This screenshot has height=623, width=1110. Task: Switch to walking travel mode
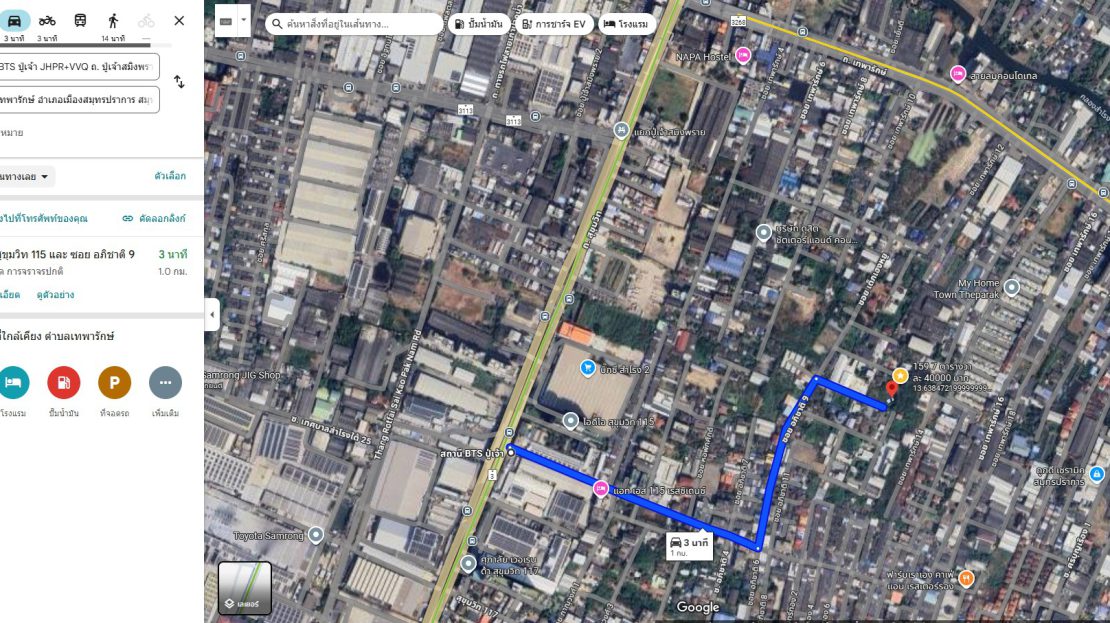[113, 21]
